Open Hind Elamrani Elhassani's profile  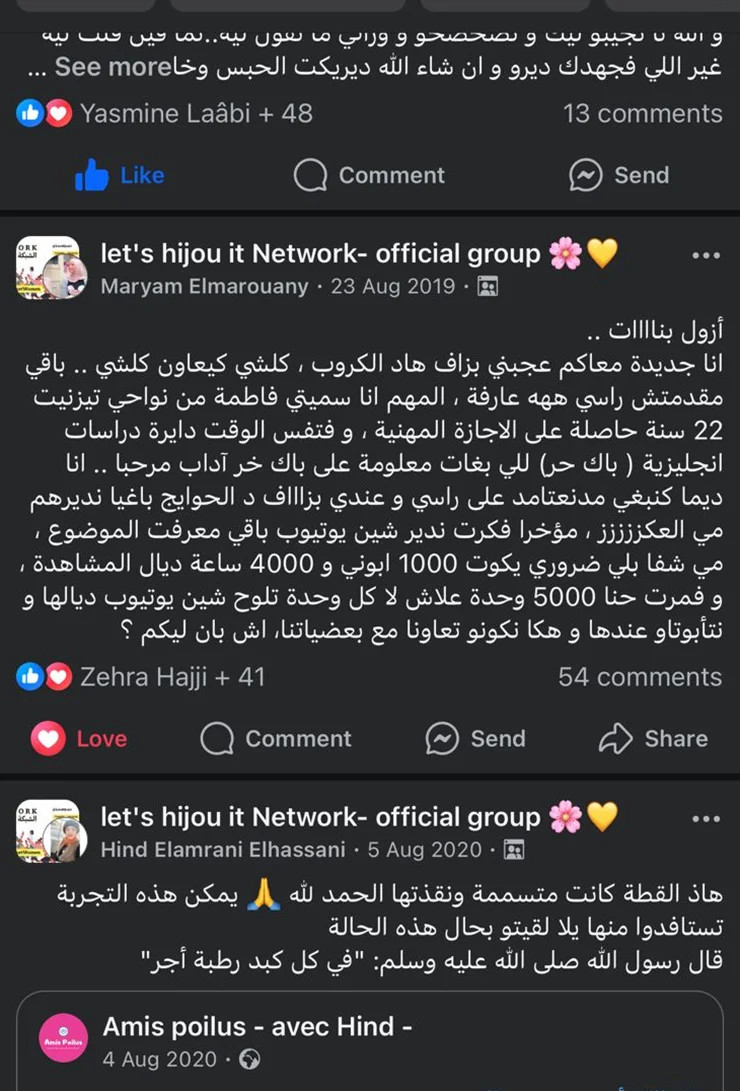point(222,850)
